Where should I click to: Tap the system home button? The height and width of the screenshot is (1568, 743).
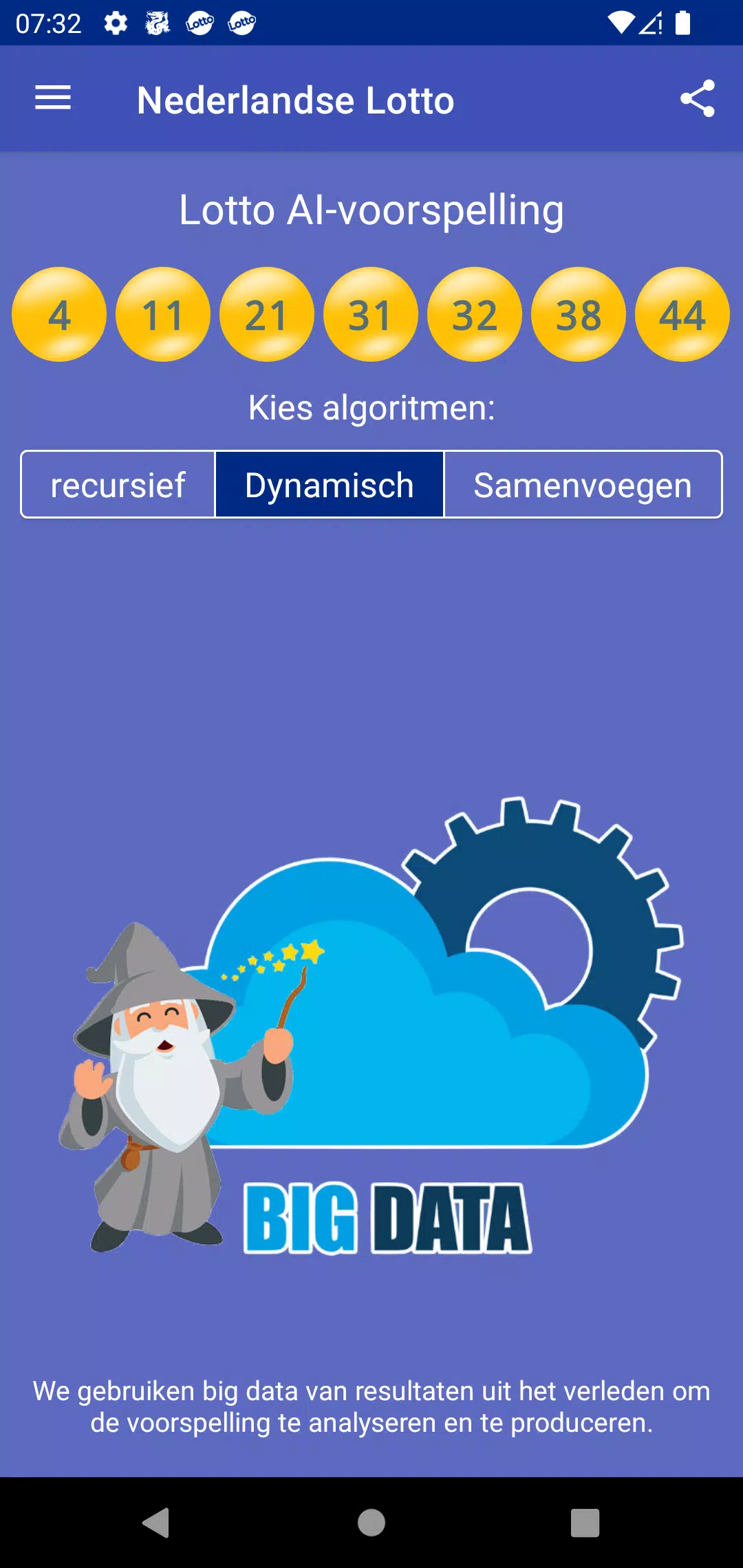371,1523
